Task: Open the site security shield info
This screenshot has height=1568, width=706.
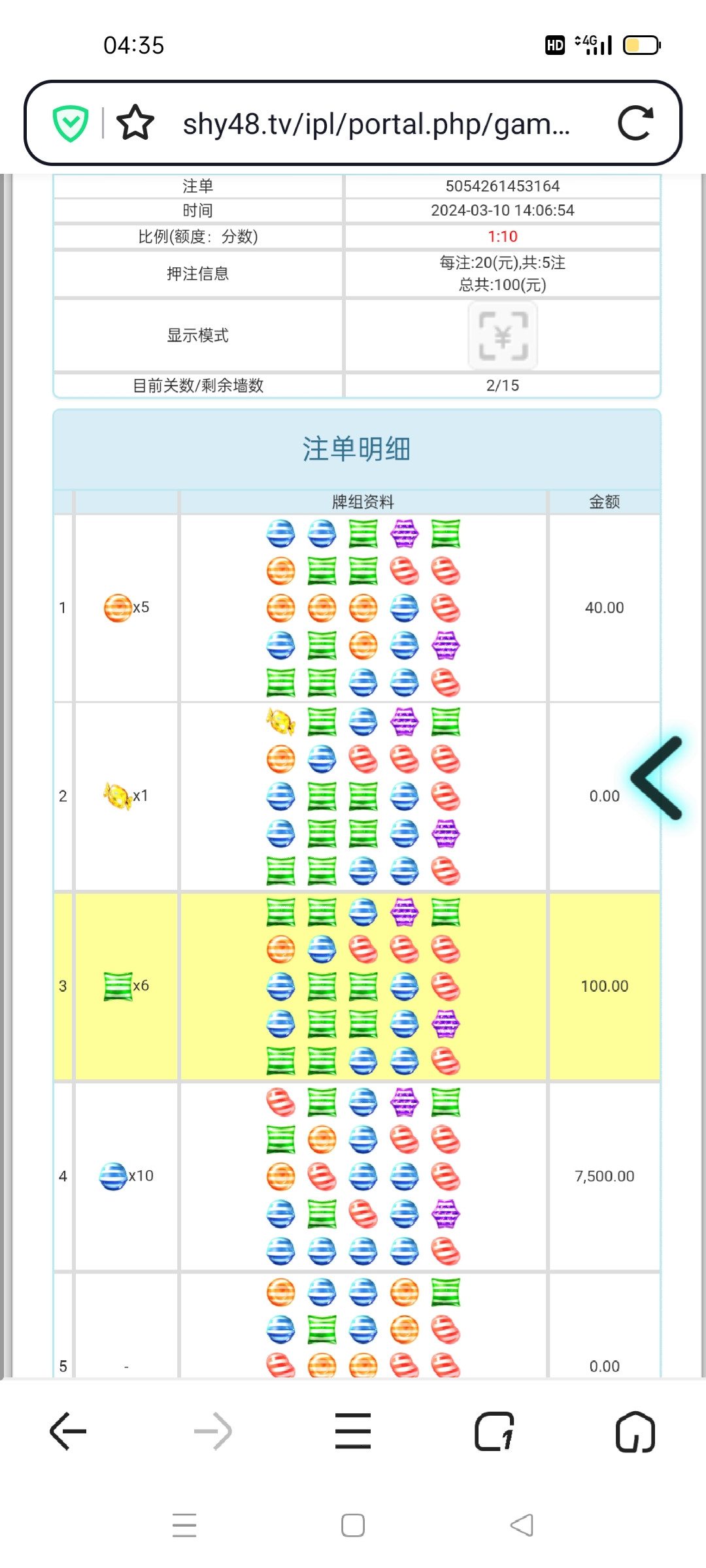Action: coord(71,123)
